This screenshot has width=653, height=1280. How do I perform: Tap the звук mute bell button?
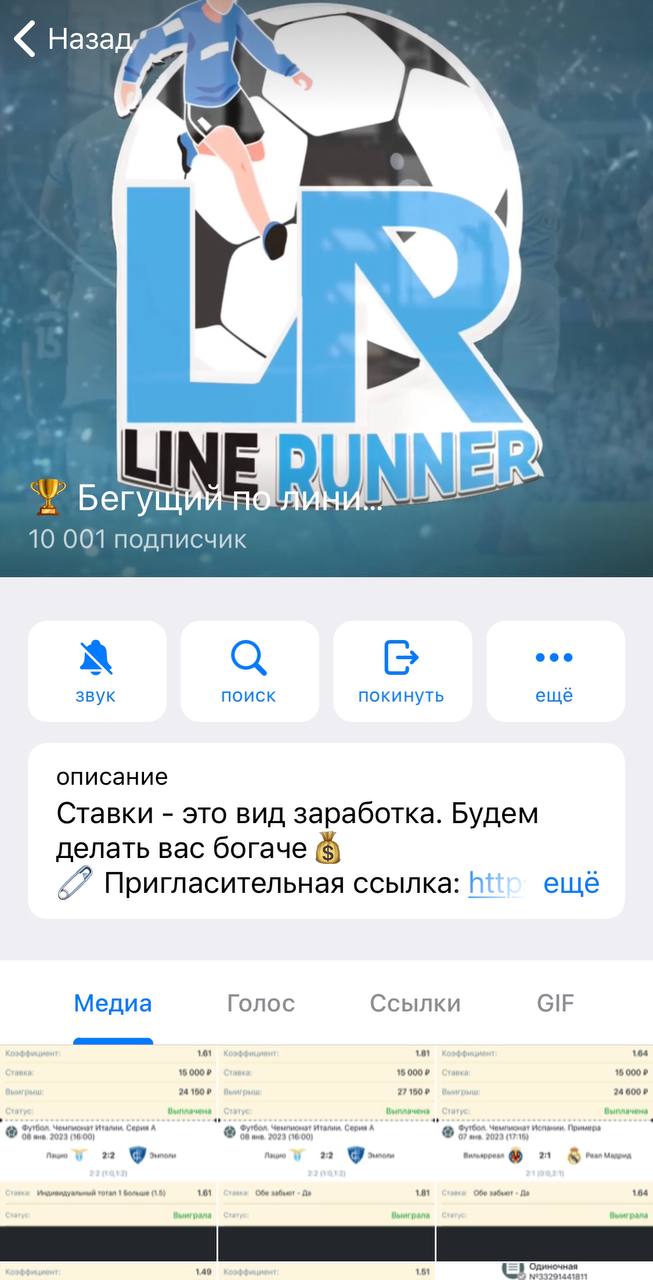point(97,671)
